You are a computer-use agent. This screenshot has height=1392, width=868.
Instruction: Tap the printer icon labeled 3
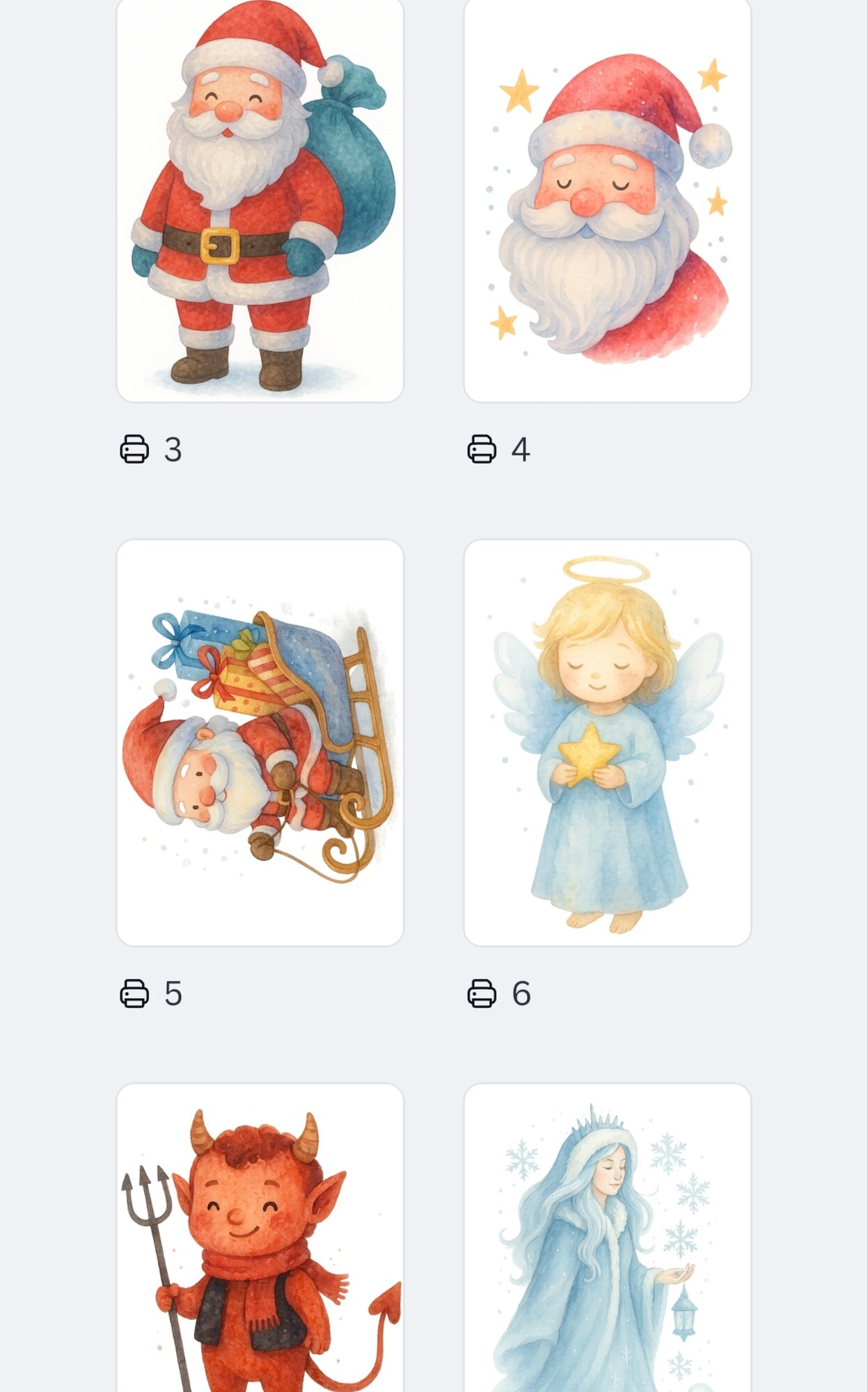pyautogui.click(x=134, y=449)
